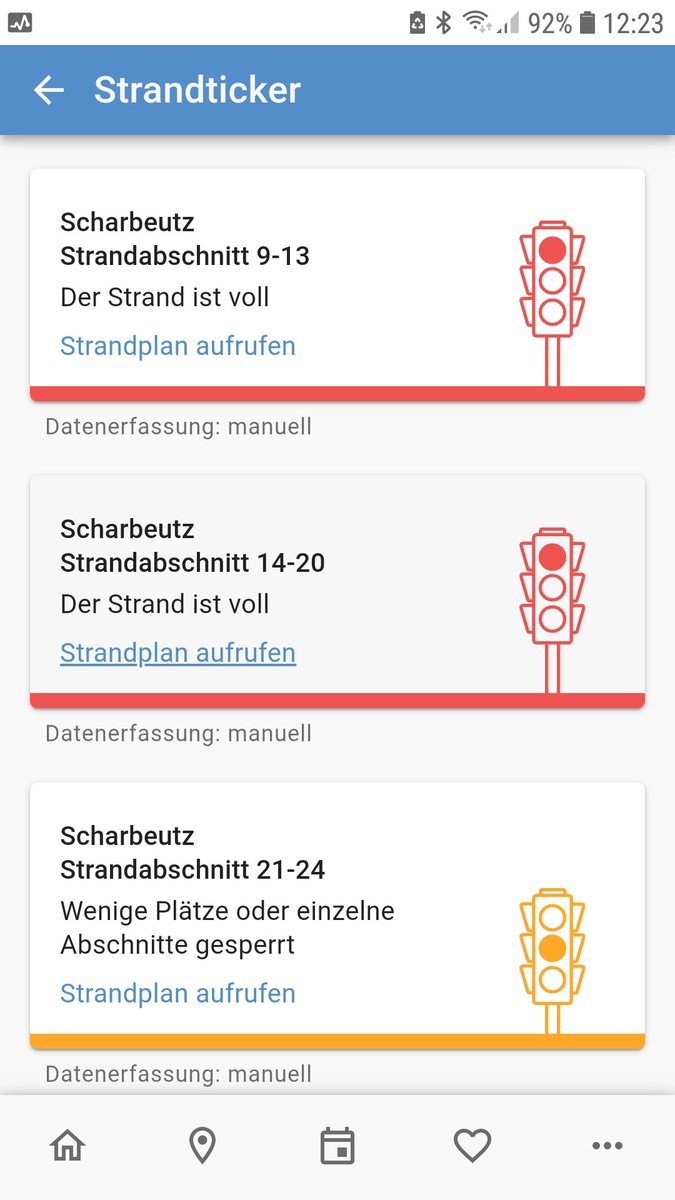The width and height of the screenshot is (675, 1200).
Task: Switch to the home tab
Action: 67,1146
